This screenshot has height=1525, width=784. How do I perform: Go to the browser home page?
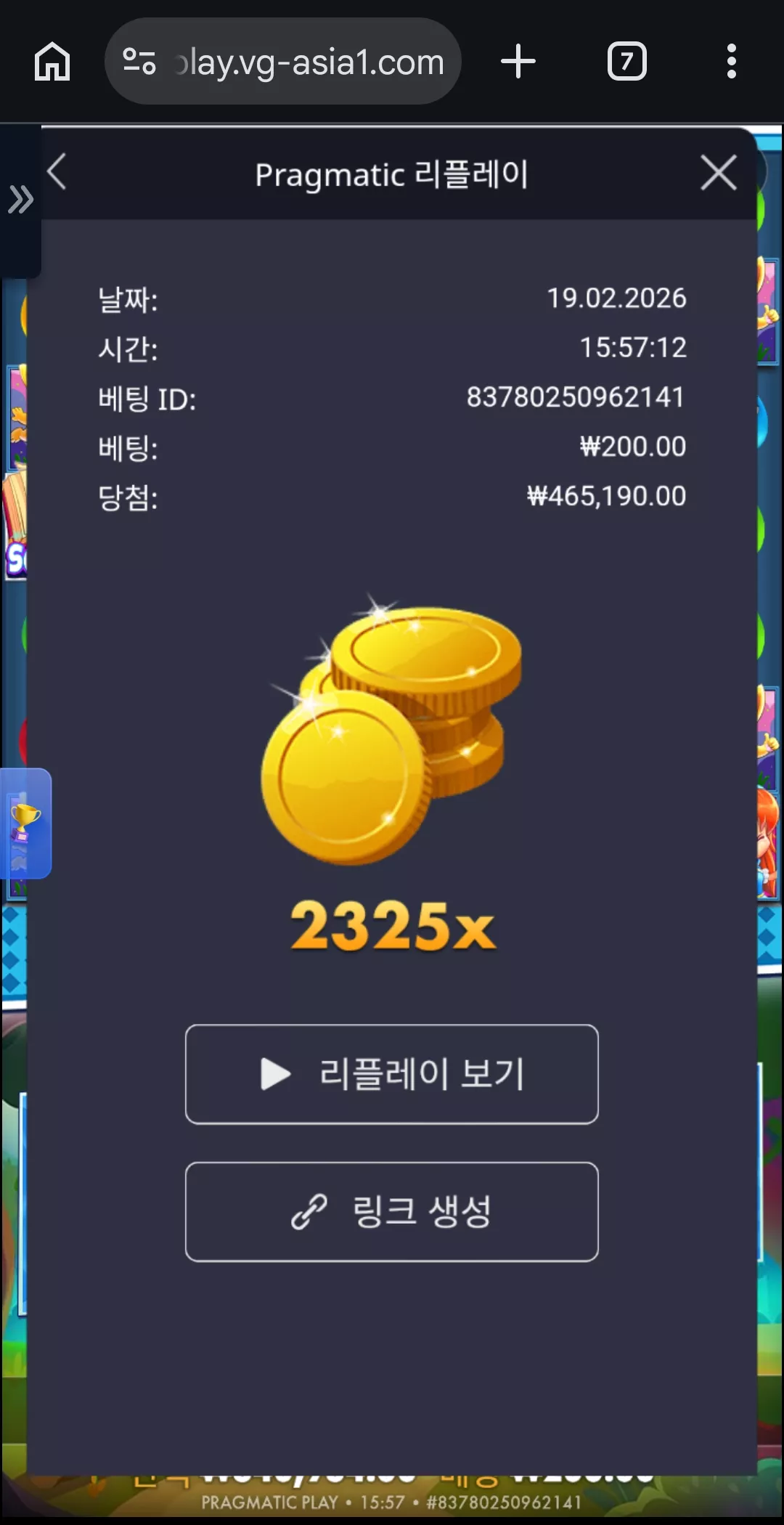[x=52, y=62]
